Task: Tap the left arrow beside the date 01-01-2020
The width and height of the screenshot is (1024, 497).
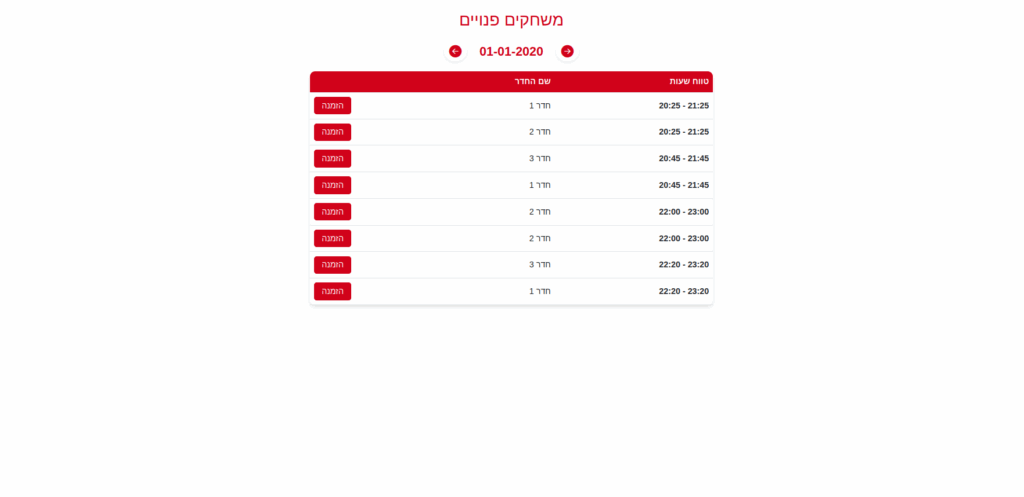Action: (455, 51)
